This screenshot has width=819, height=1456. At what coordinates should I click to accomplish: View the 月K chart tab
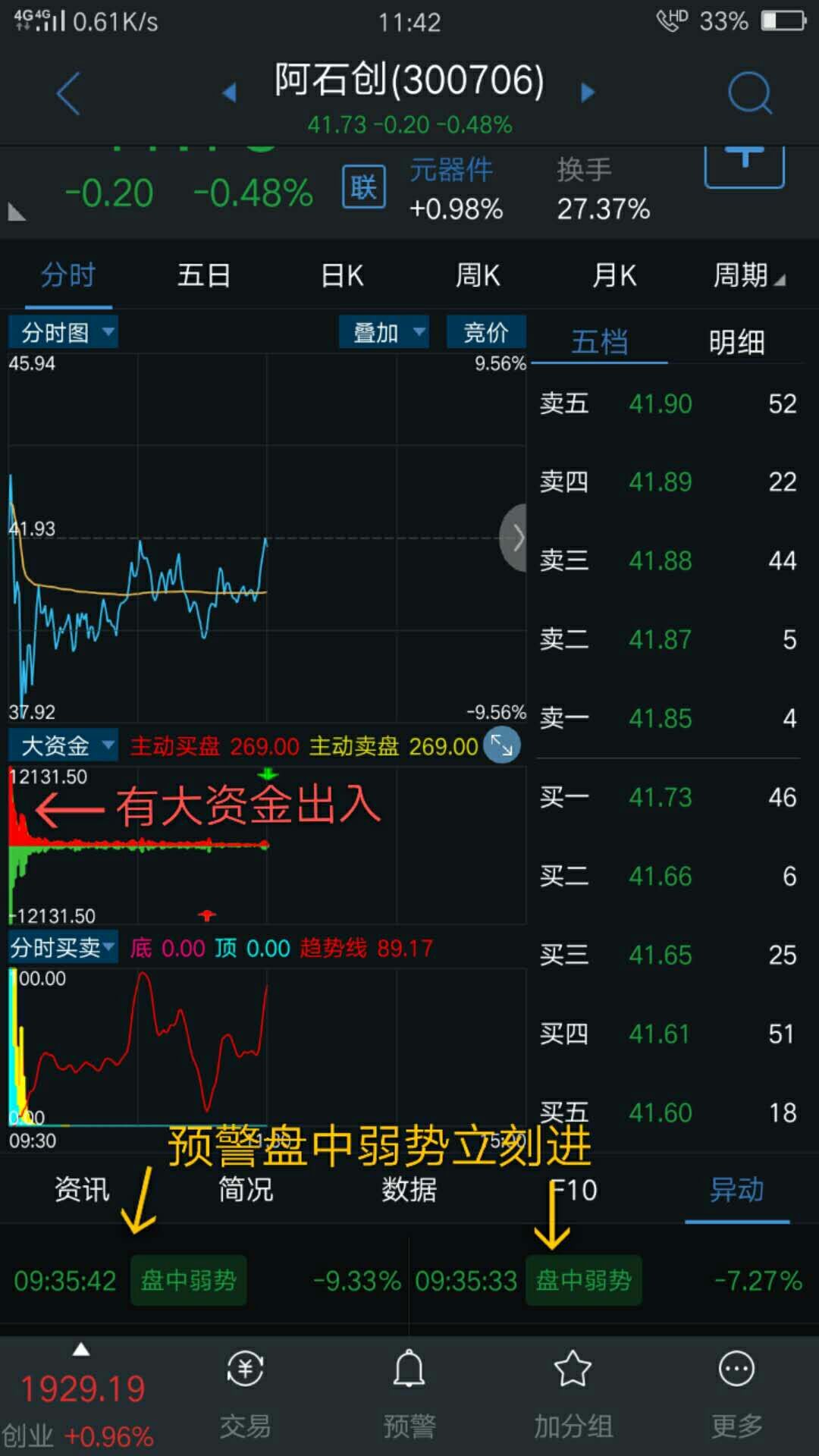614,275
